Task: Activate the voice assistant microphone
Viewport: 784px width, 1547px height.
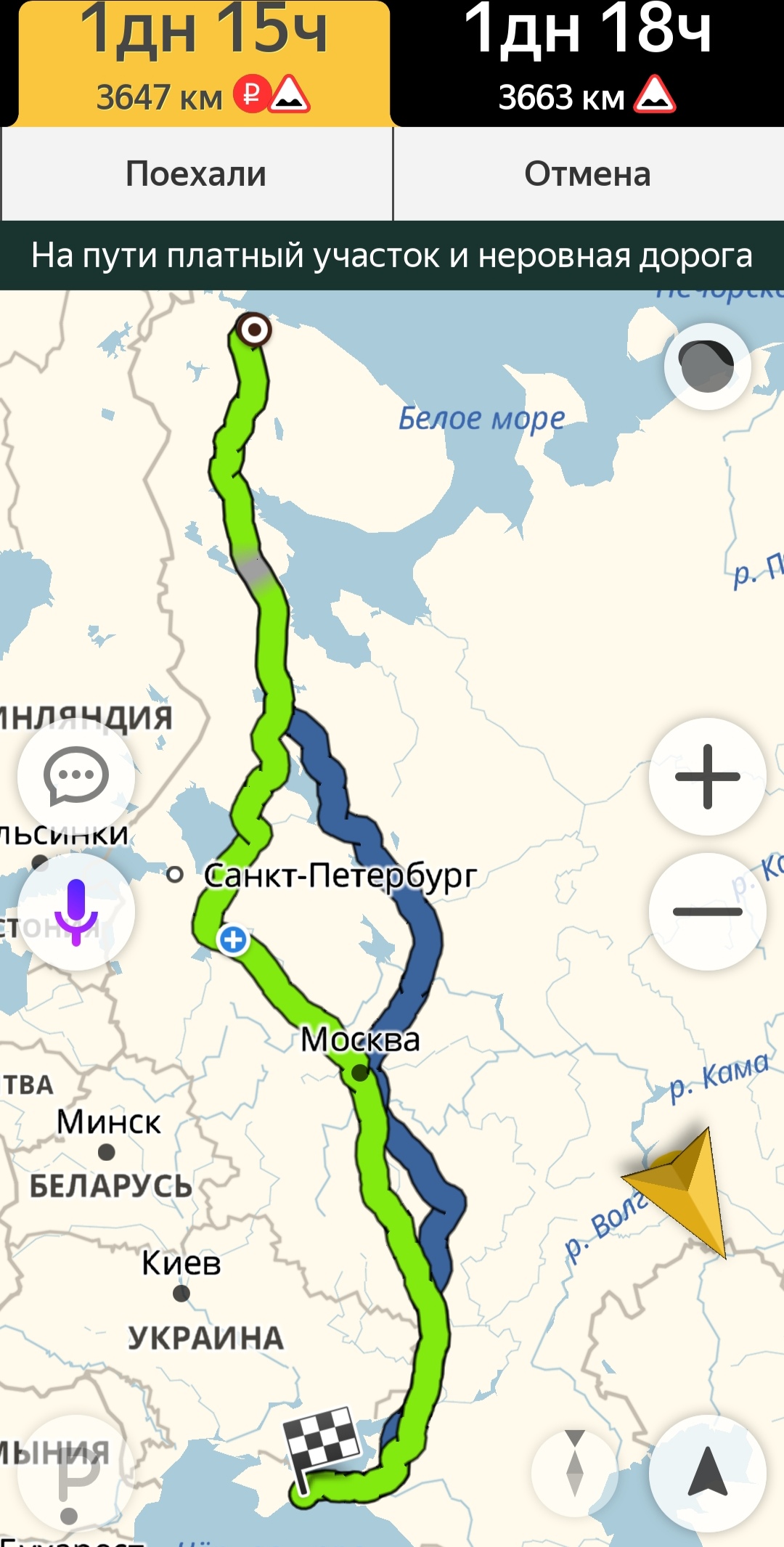Action: tap(75, 911)
